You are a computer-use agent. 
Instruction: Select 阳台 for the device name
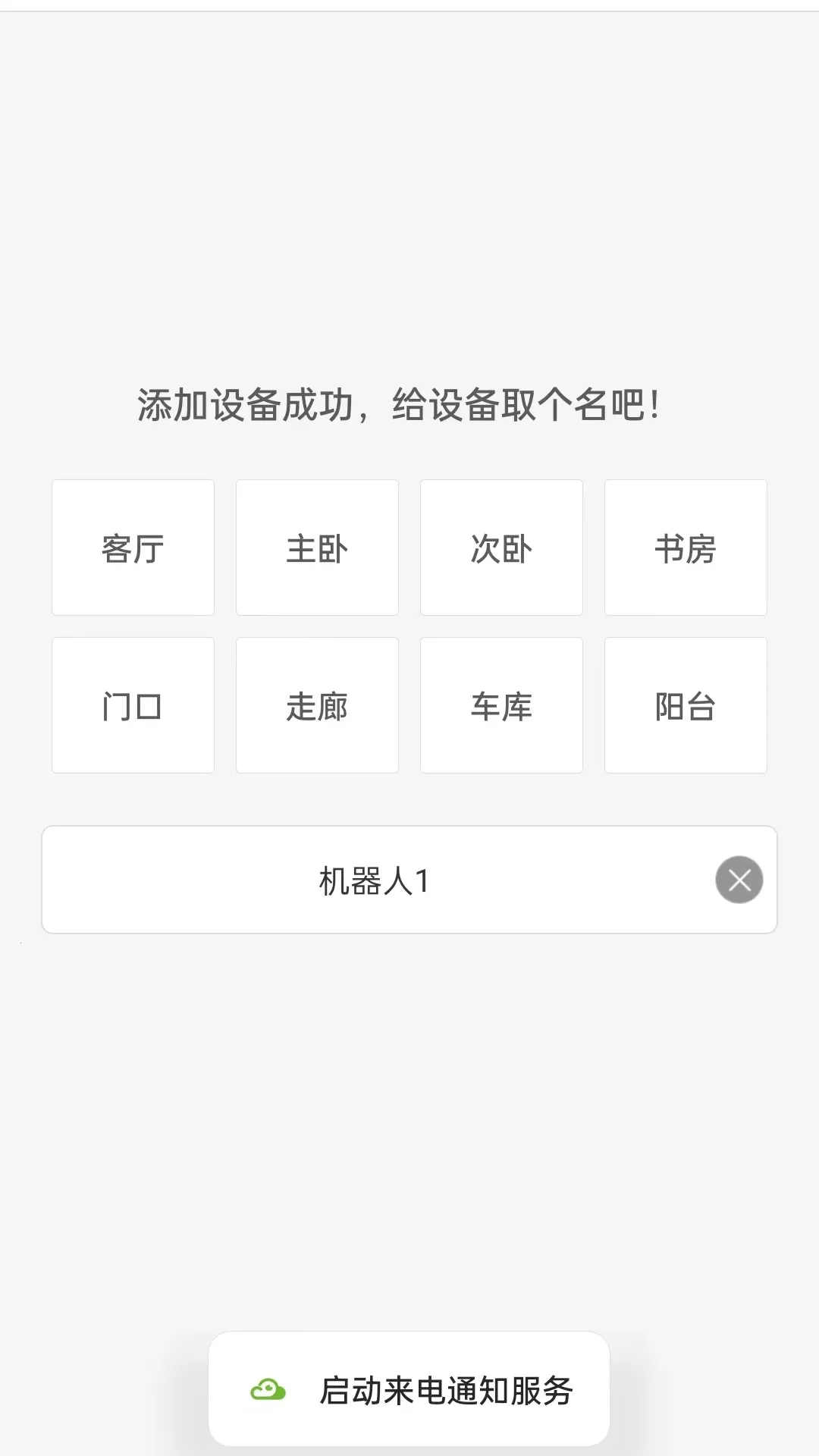tap(686, 705)
